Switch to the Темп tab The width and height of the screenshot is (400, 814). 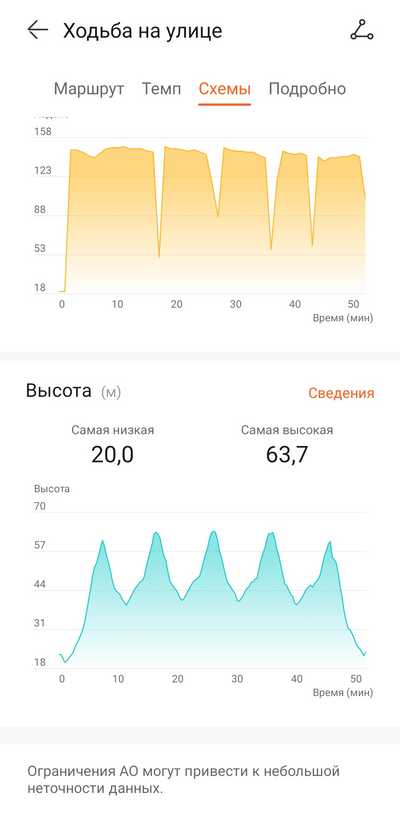[x=161, y=89]
